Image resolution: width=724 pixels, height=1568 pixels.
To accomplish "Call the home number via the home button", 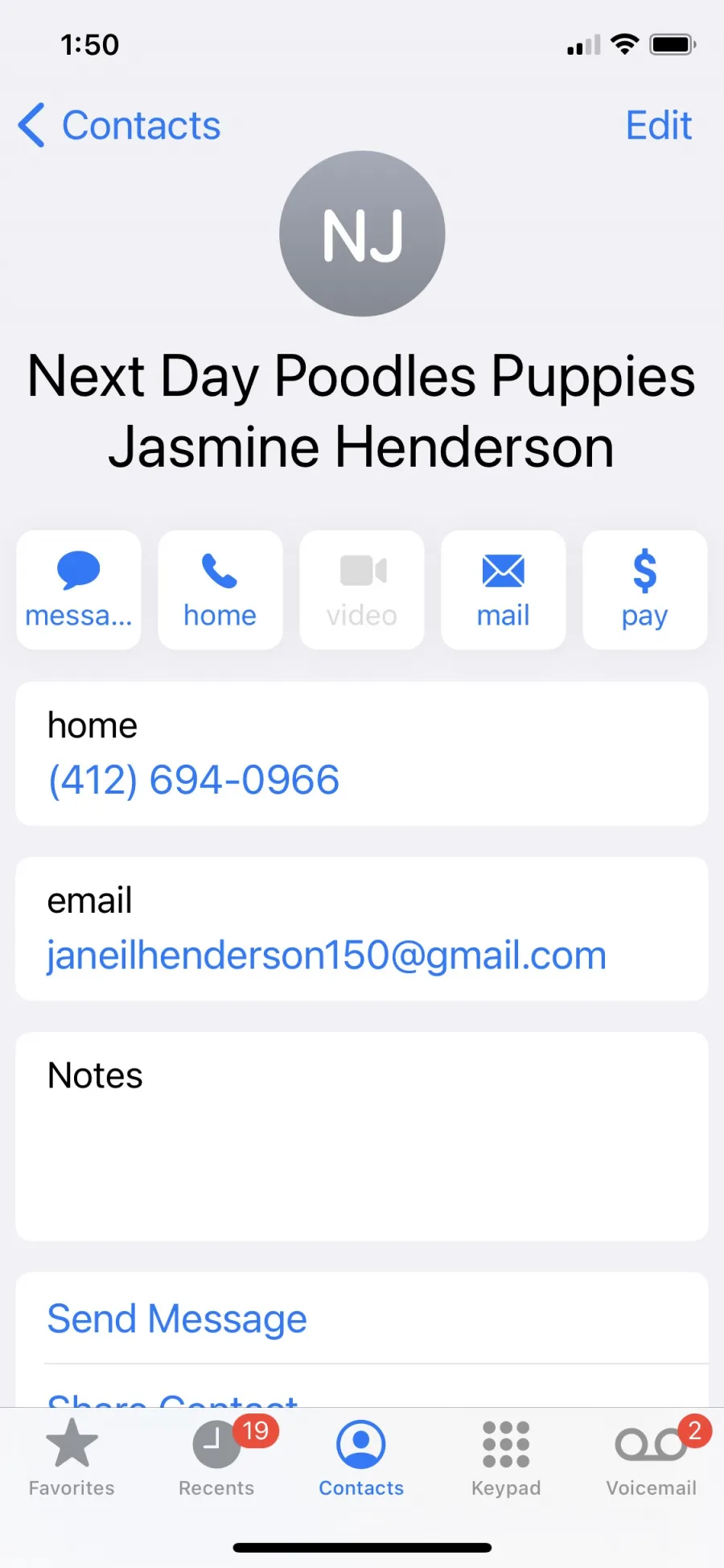I will point(220,589).
